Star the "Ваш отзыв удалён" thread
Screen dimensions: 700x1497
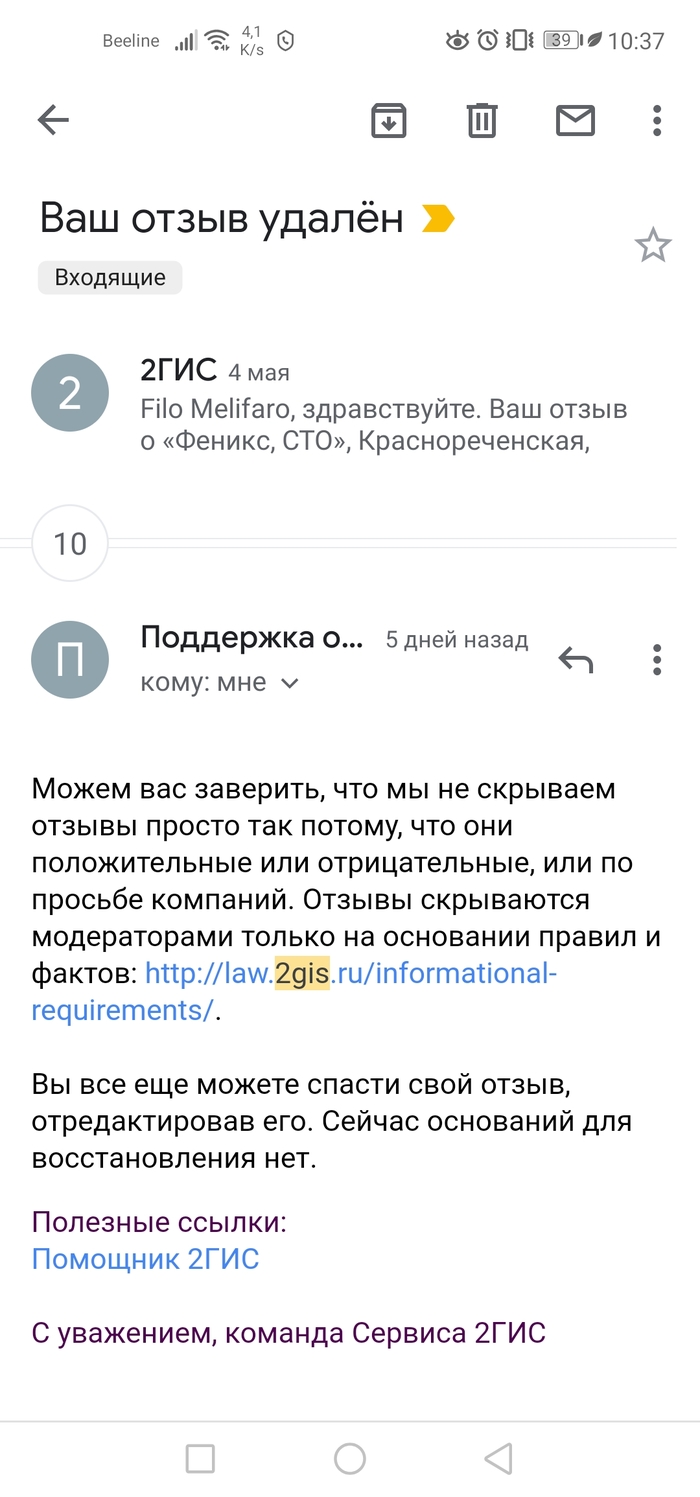pos(653,245)
